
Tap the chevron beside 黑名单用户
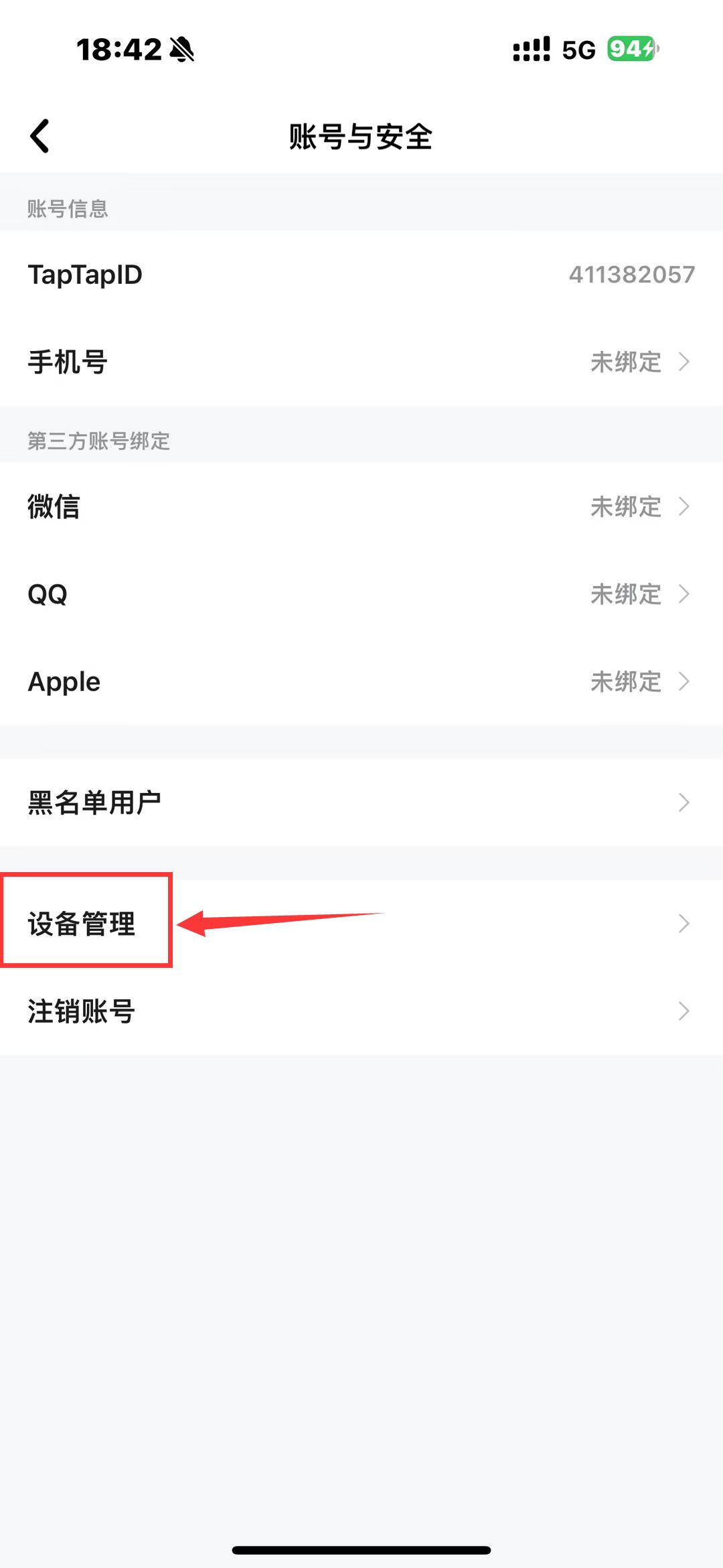click(x=684, y=802)
